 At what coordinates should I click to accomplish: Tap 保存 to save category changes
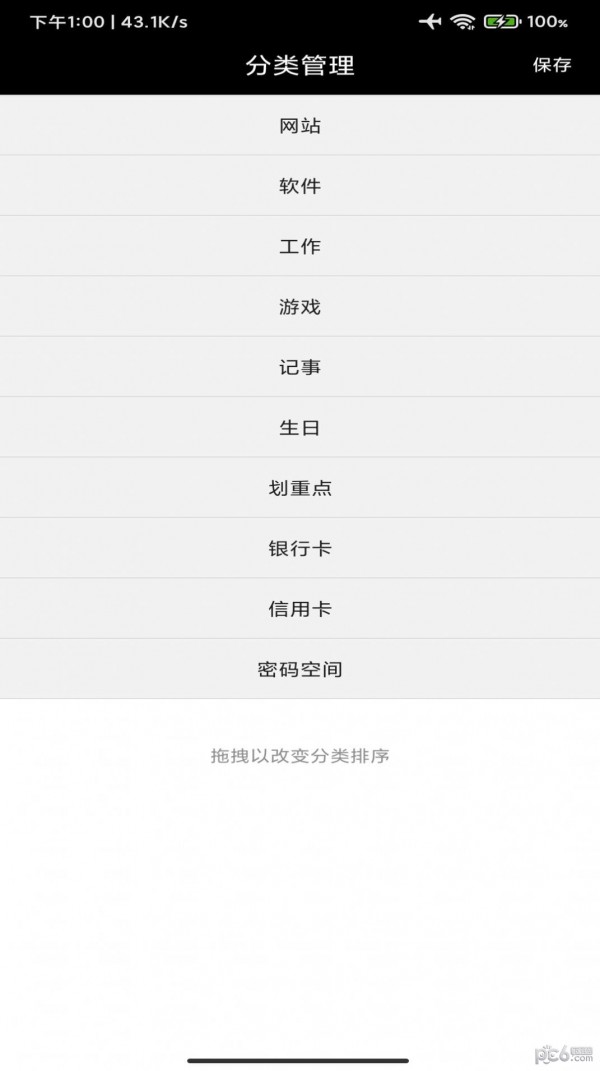click(551, 65)
